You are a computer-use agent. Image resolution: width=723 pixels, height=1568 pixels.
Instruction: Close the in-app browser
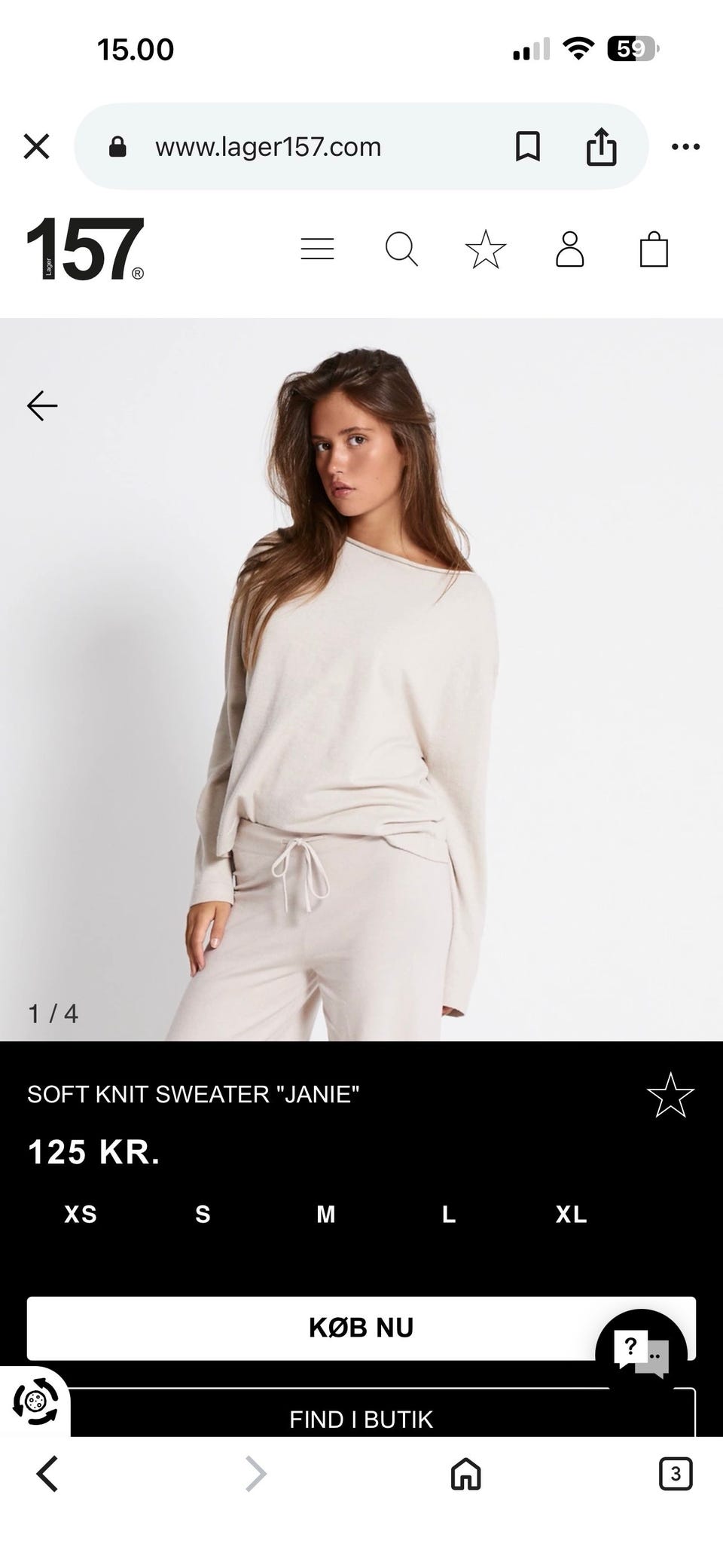36,146
